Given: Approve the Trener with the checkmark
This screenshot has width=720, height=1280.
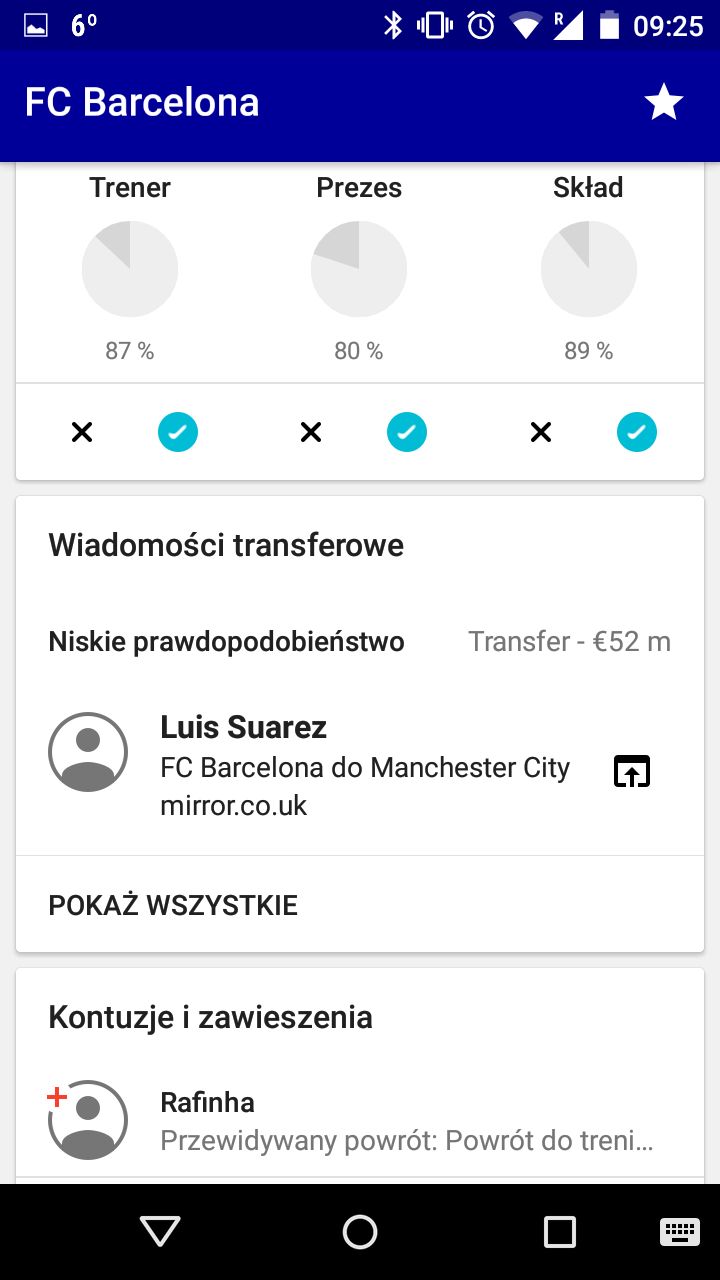Looking at the screenshot, I should point(178,432).
